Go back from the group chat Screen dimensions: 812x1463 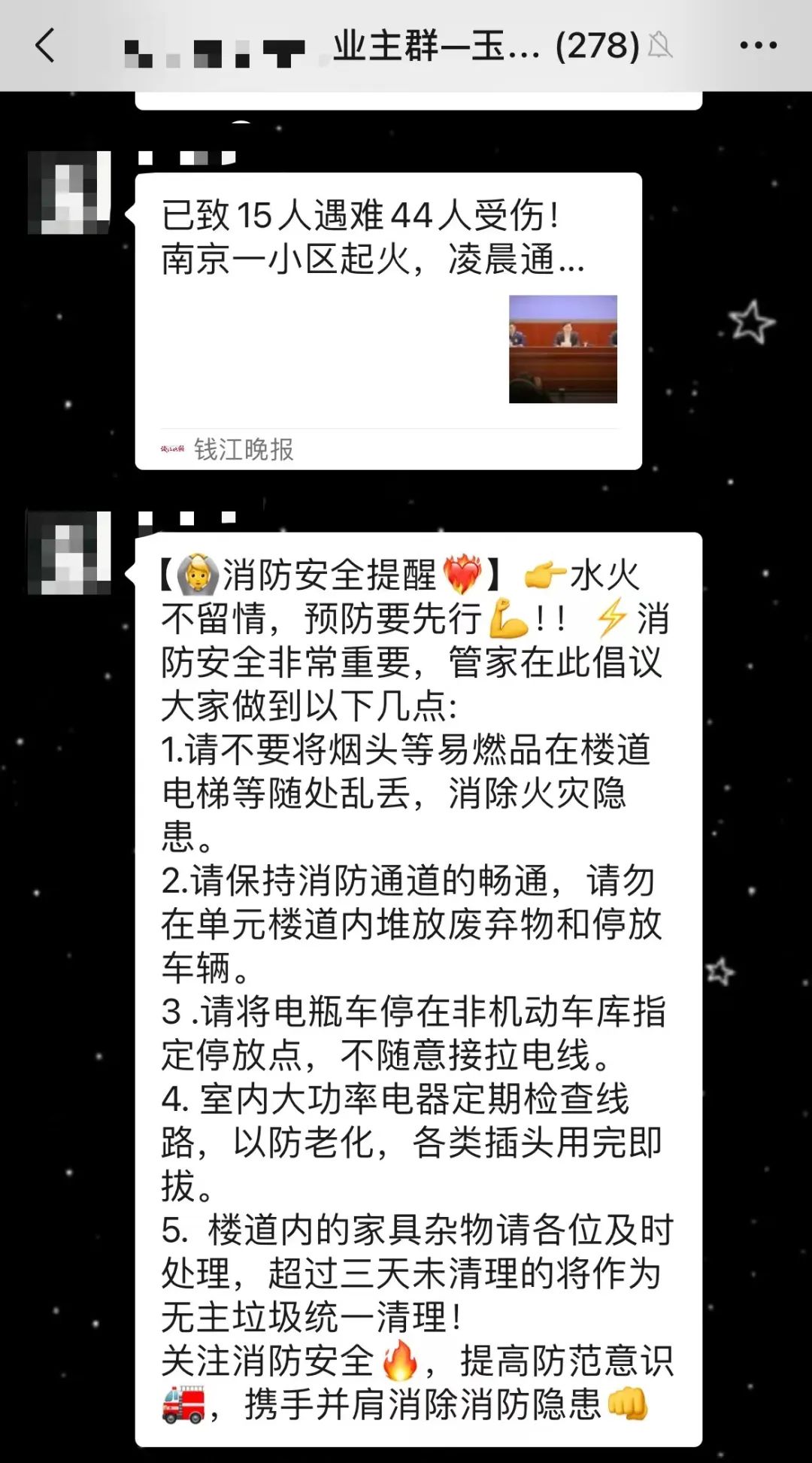[x=45, y=45]
